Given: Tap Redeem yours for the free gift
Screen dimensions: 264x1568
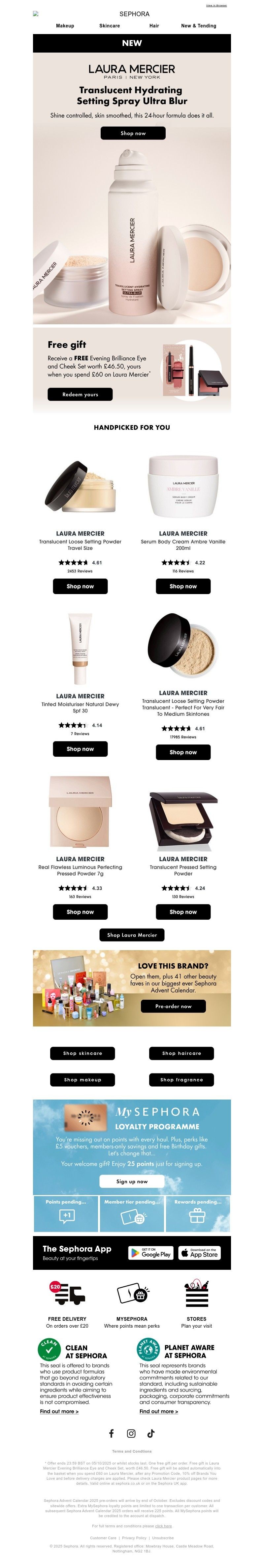Looking at the screenshot, I should 80,394.
